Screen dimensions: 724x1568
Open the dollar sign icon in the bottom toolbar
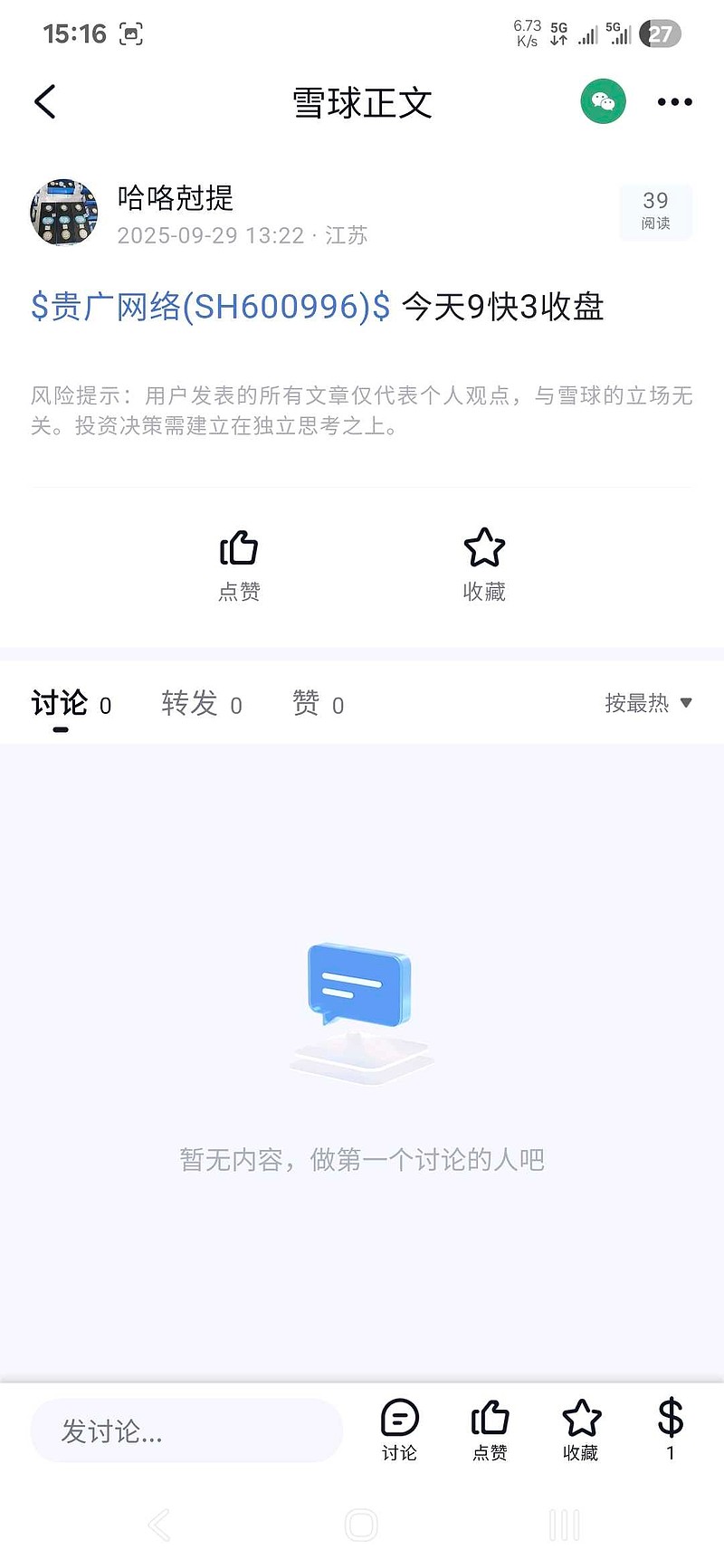pyautogui.click(x=670, y=1427)
